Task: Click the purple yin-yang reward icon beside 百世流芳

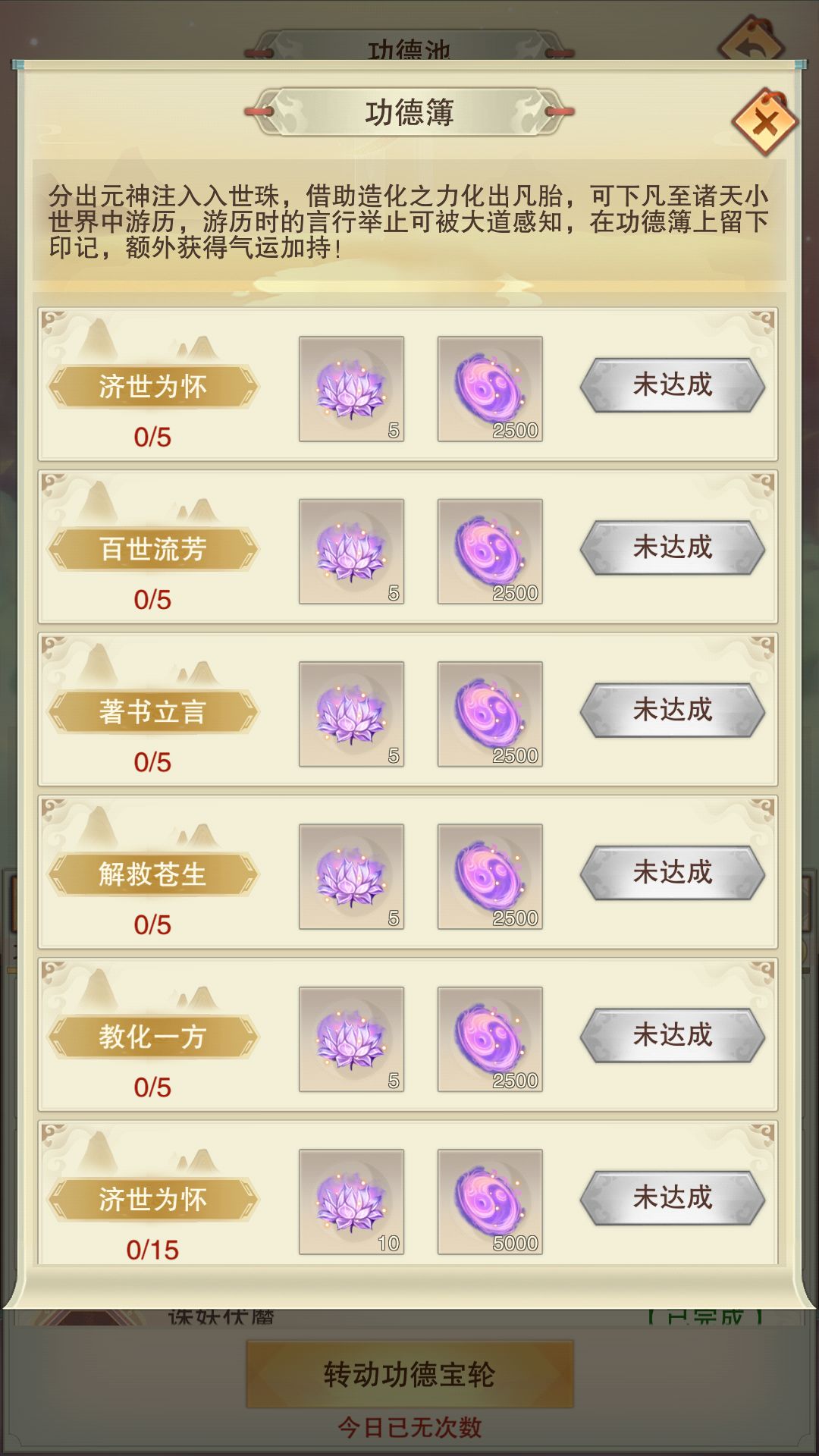Action: point(489,552)
